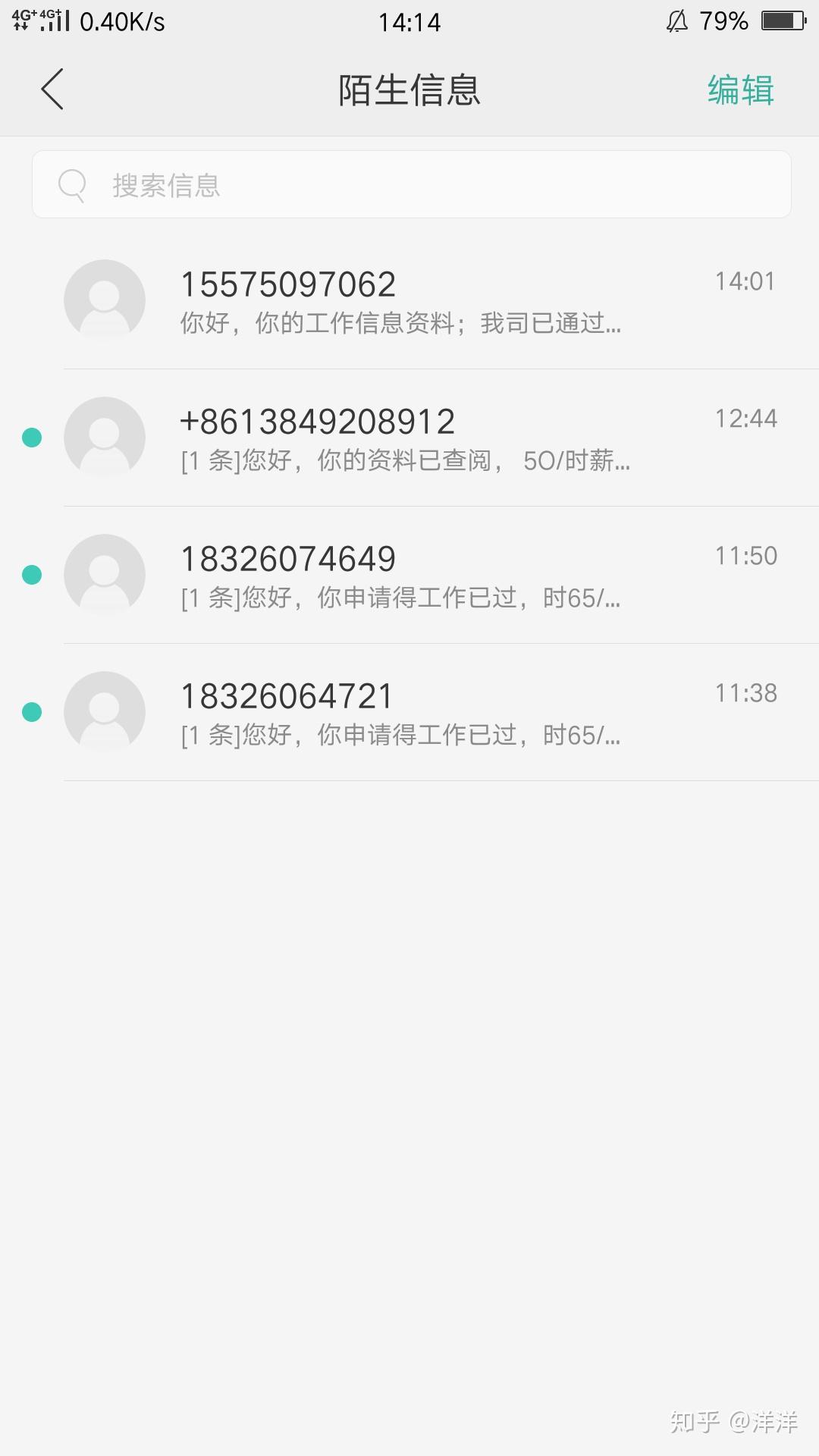Open the 搜索信息 search box
819x1456 pixels.
point(411,184)
